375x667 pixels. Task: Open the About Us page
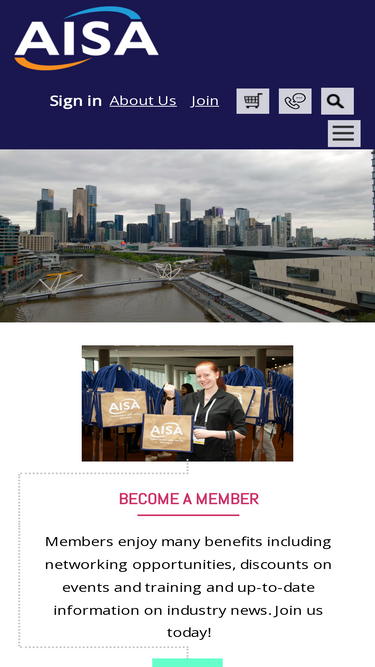pyautogui.click(x=143, y=101)
